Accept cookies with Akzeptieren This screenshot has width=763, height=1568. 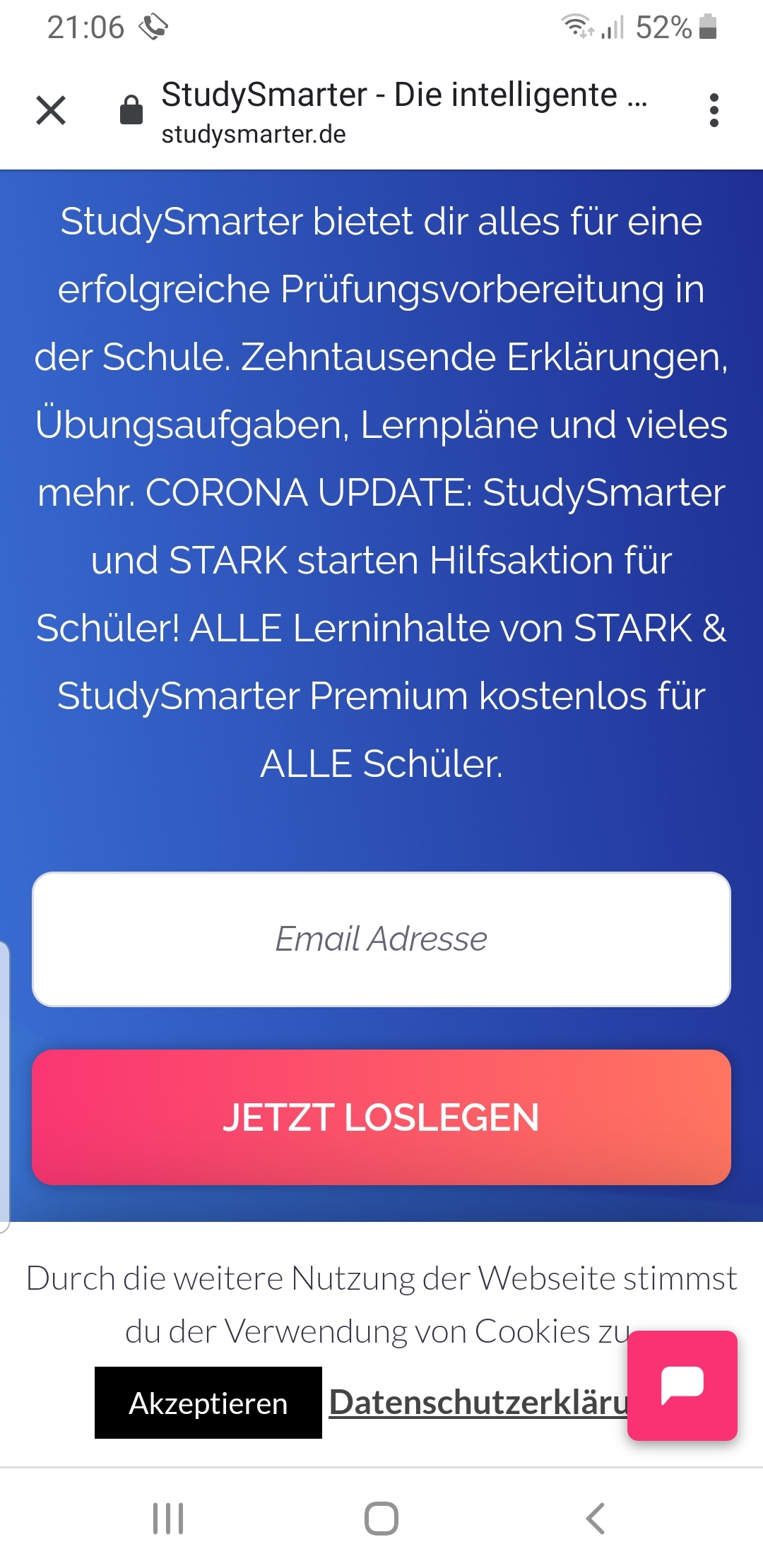click(208, 1403)
